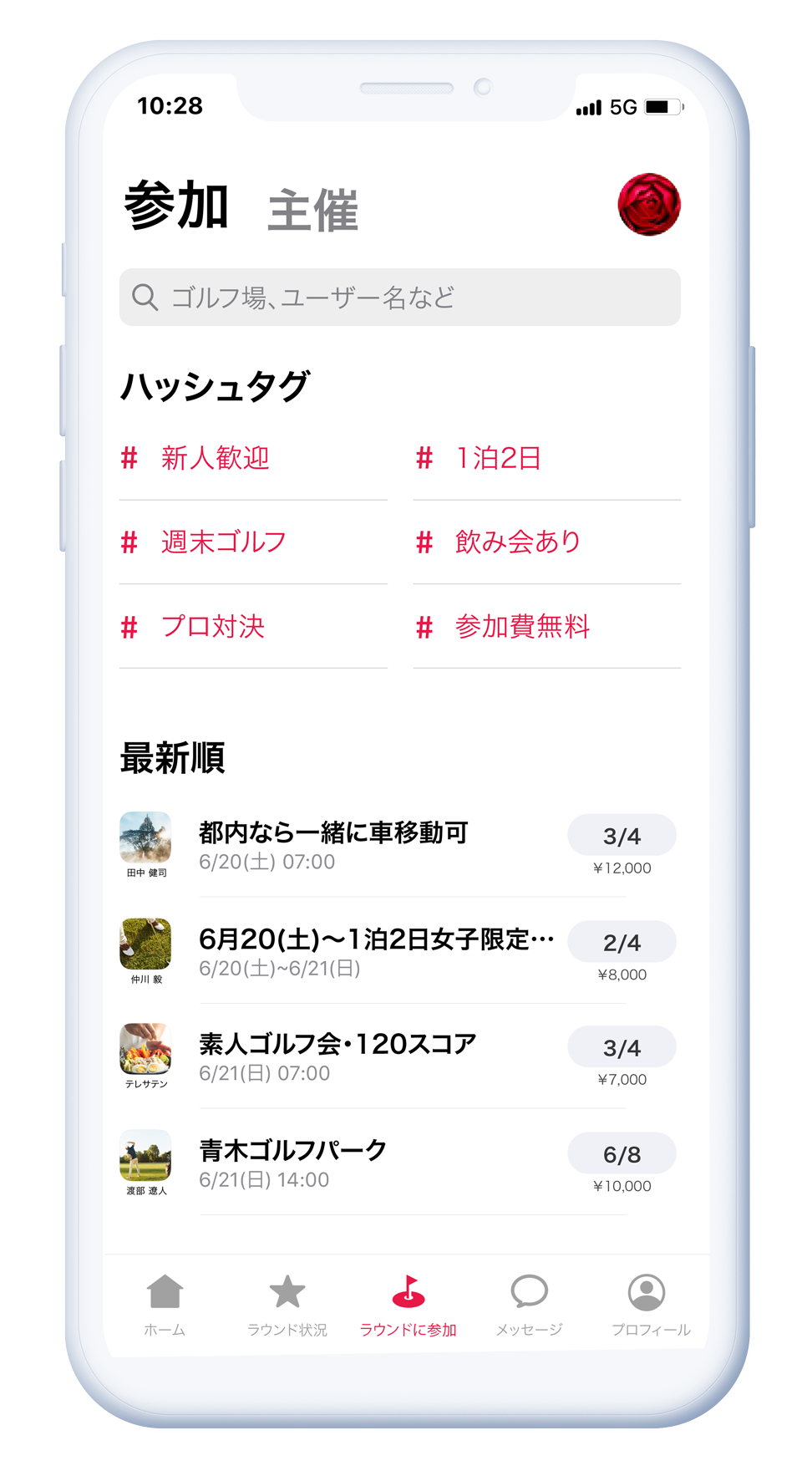Go to the プロフィール tab
This screenshot has height=1476, width=812.
click(x=650, y=1305)
